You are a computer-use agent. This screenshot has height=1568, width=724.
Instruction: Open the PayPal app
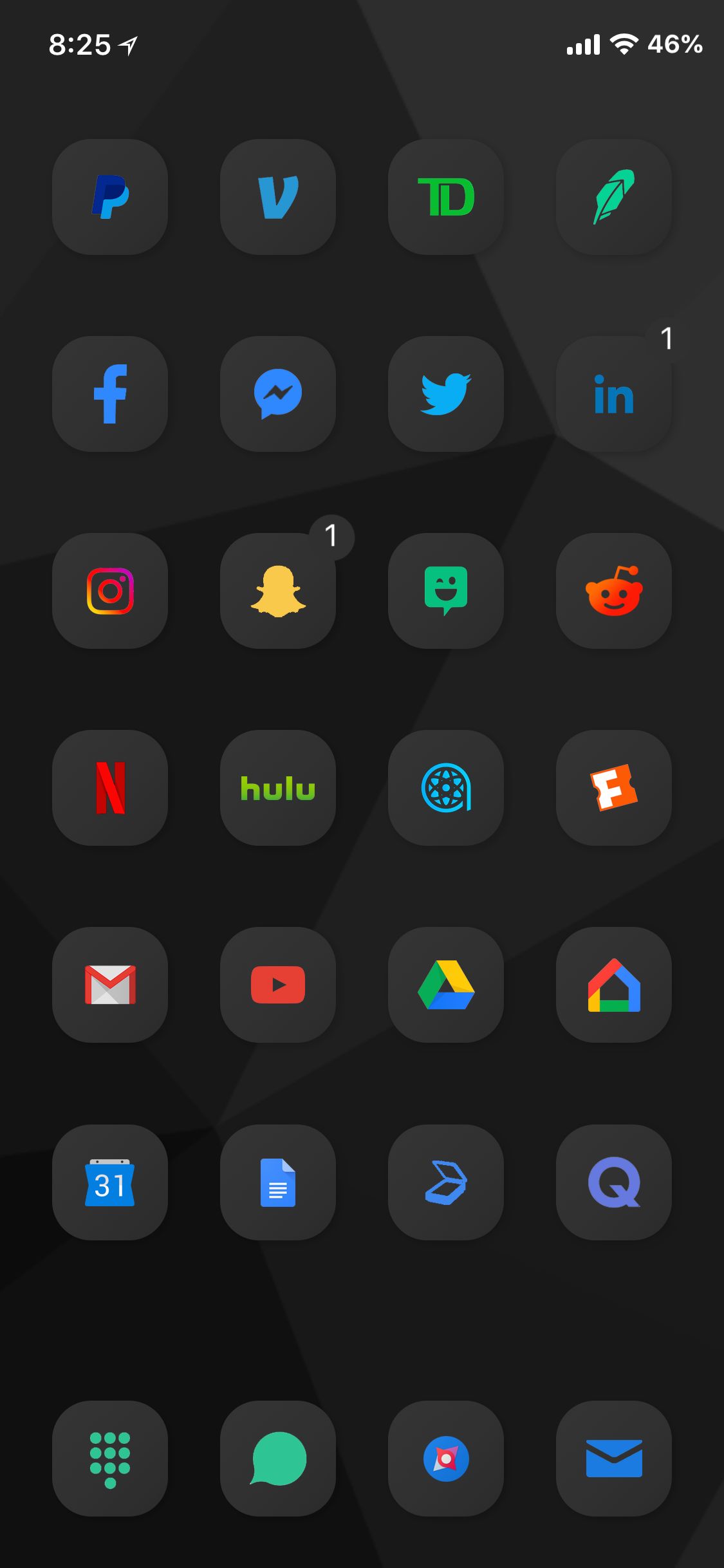pyautogui.click(x=110, y=197)
